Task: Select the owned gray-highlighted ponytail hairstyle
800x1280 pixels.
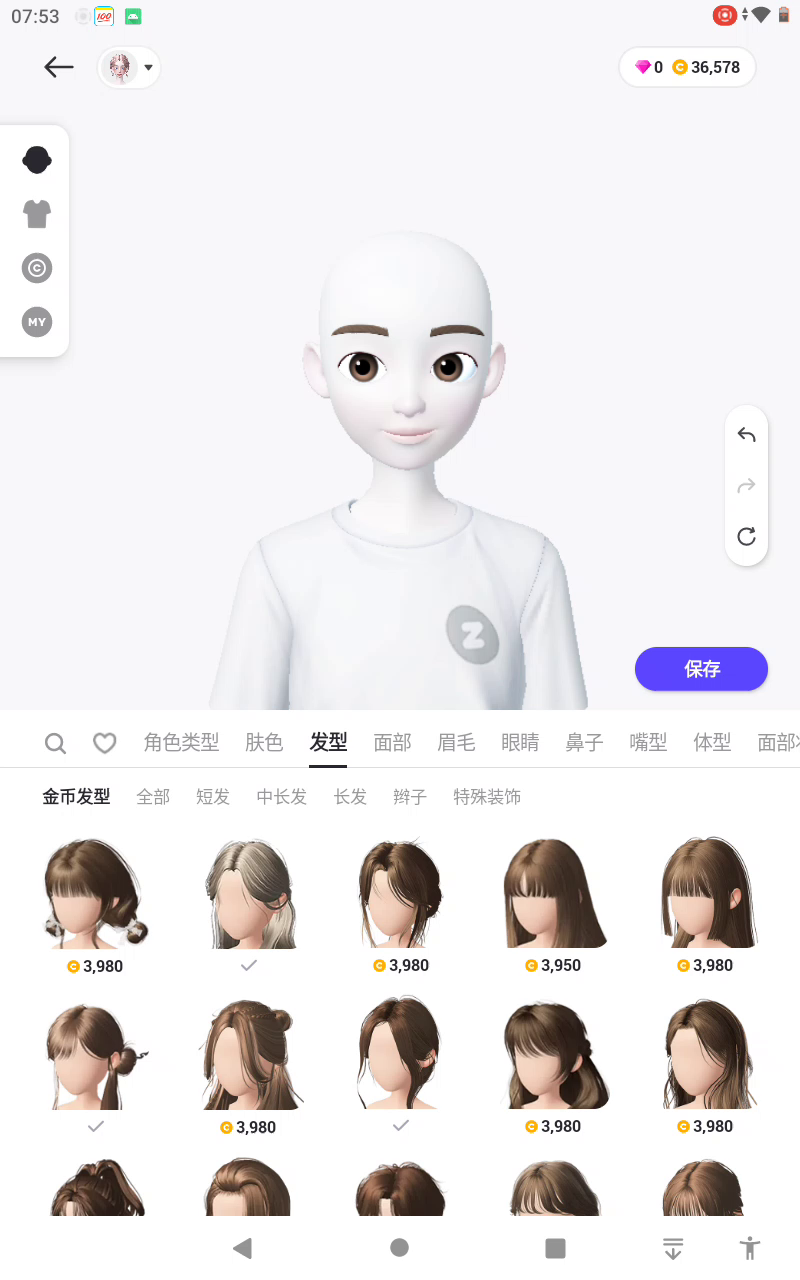Action: point(249,895)
